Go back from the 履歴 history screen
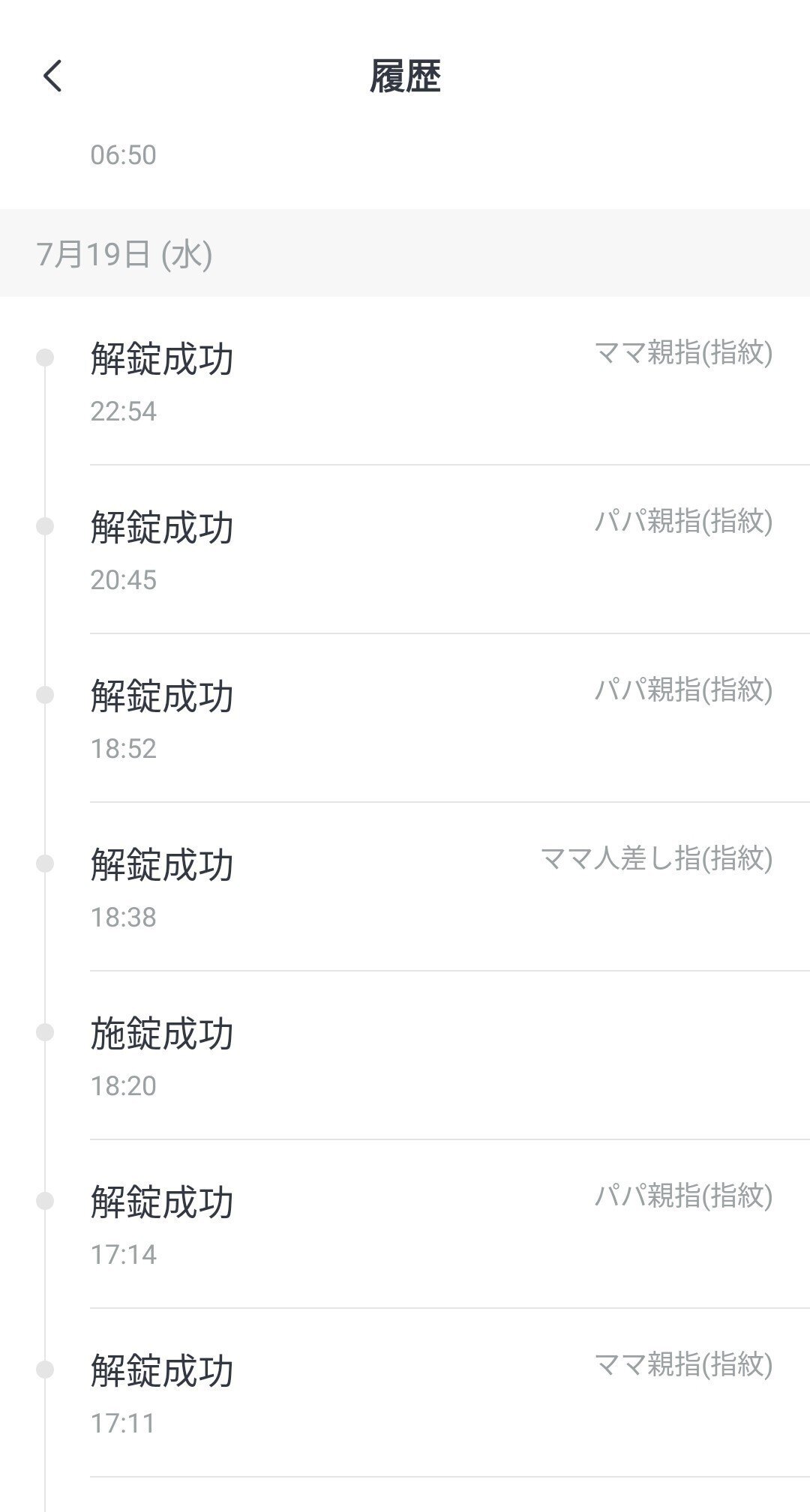The height and width of the screenshot is (1512, 810). point(52,76)
